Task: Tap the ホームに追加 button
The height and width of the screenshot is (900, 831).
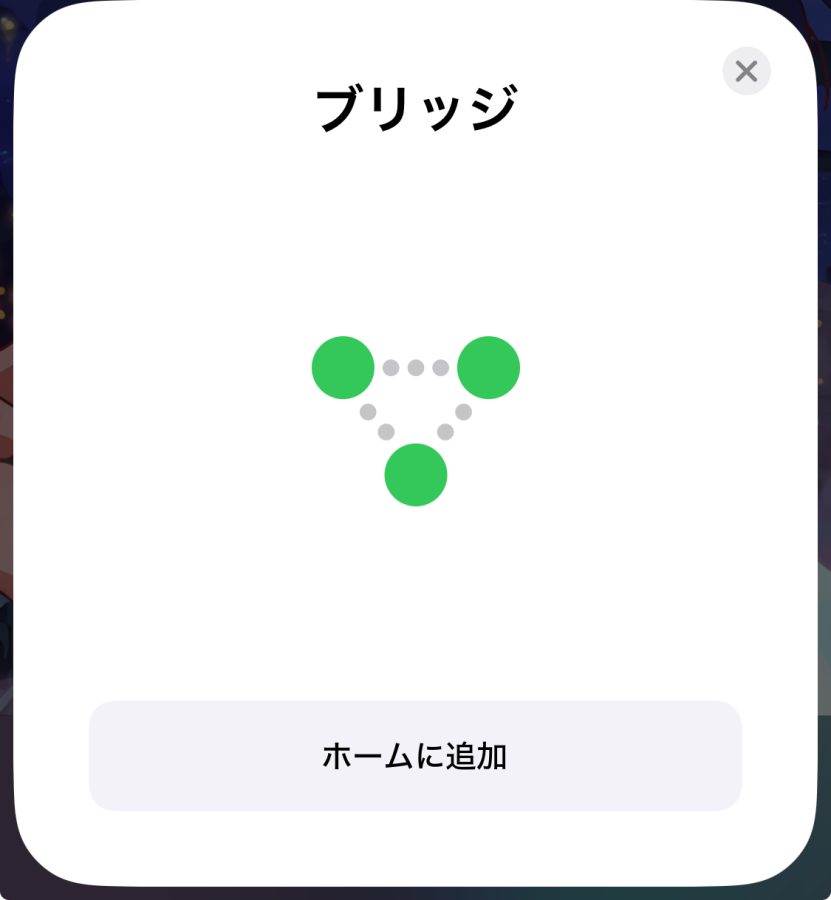Action: [415, 756]
